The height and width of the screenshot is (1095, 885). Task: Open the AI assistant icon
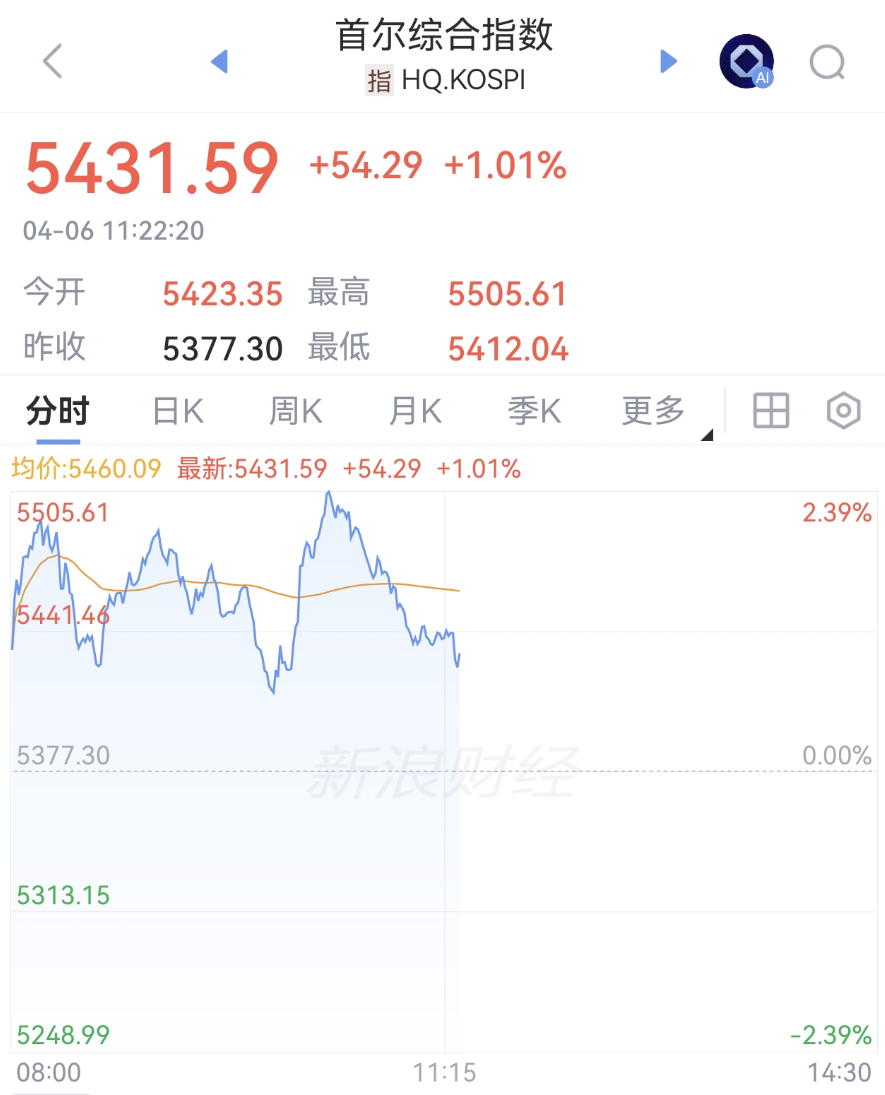746,61
